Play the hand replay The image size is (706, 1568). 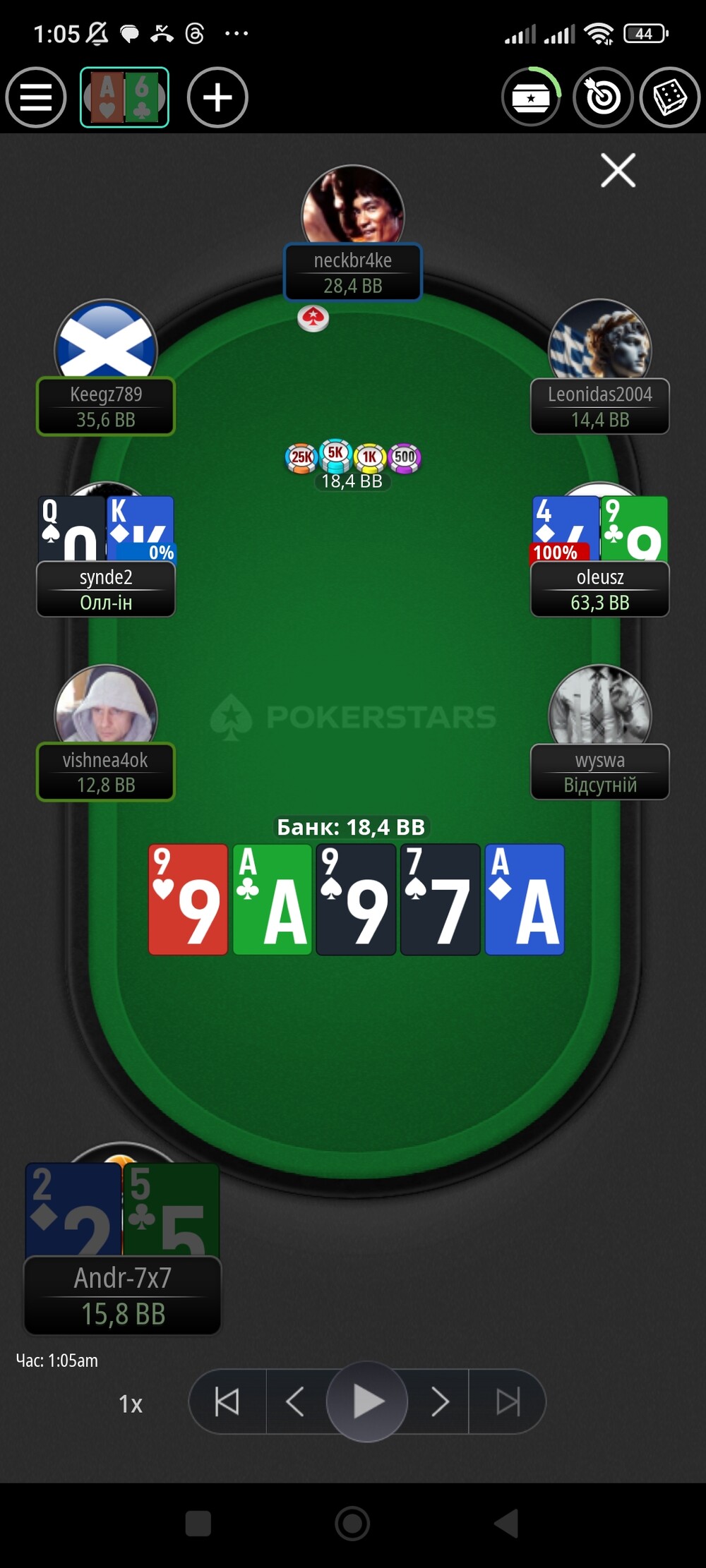(x=367, y=1401)
